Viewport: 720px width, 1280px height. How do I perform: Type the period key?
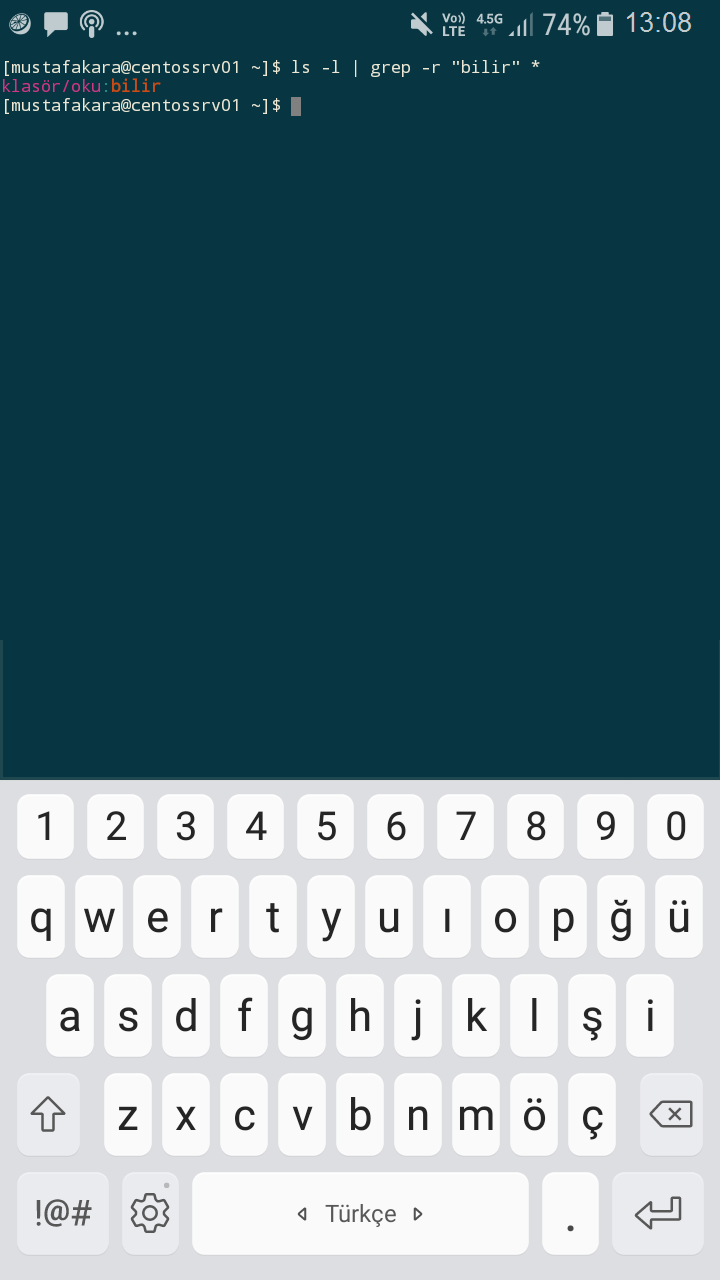570,1213
